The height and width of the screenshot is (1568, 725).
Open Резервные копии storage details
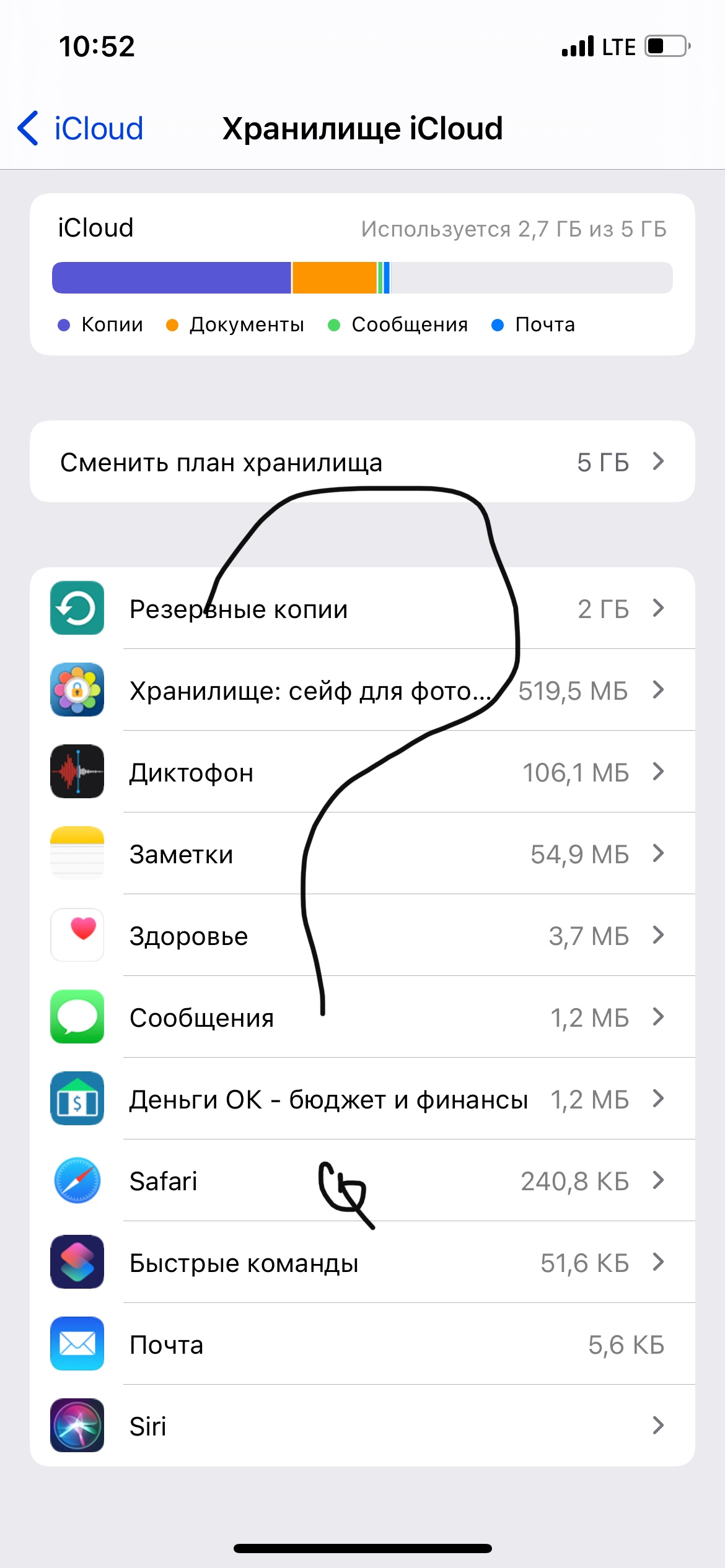[362, 608]
